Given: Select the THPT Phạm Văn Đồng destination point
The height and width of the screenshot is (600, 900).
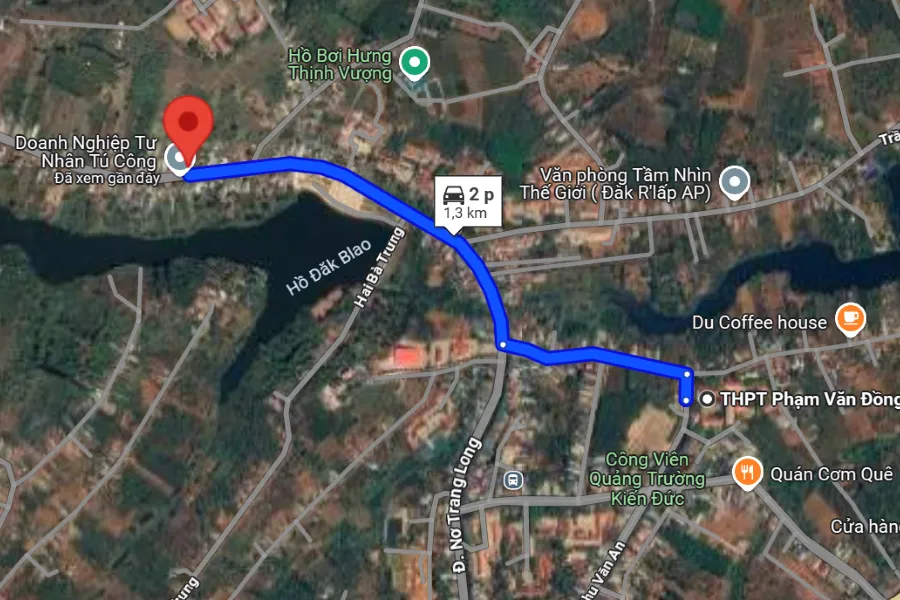Looking at the screenshot, I should coord(708,398).
